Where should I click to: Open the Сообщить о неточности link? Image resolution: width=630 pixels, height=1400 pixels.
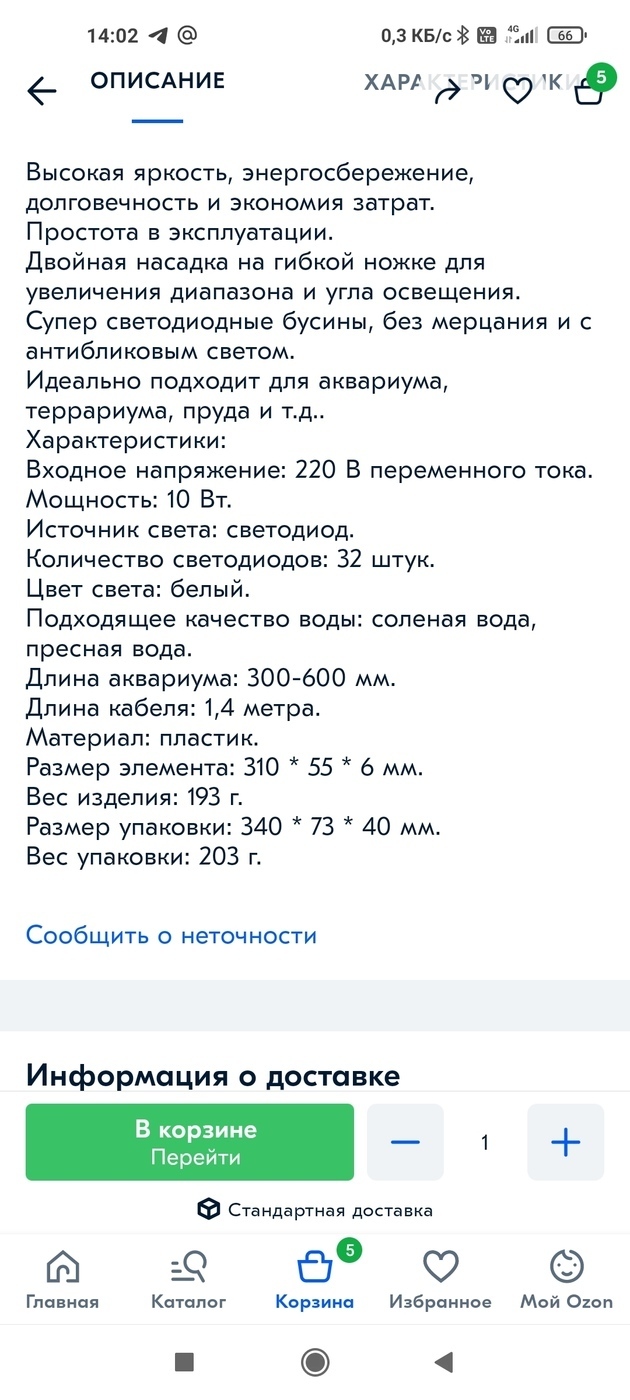[171, 935]
